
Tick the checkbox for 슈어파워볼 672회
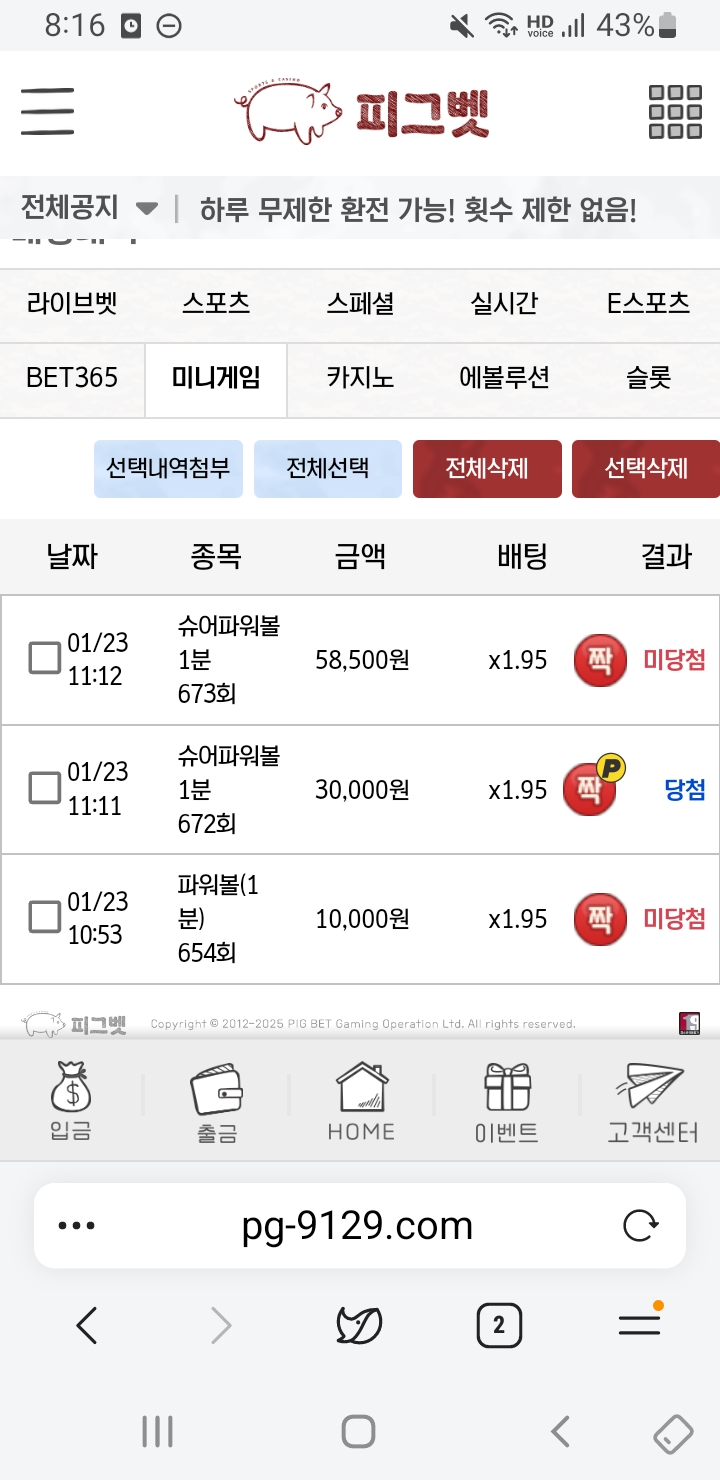pyautogui.click(x=45, y=789)
